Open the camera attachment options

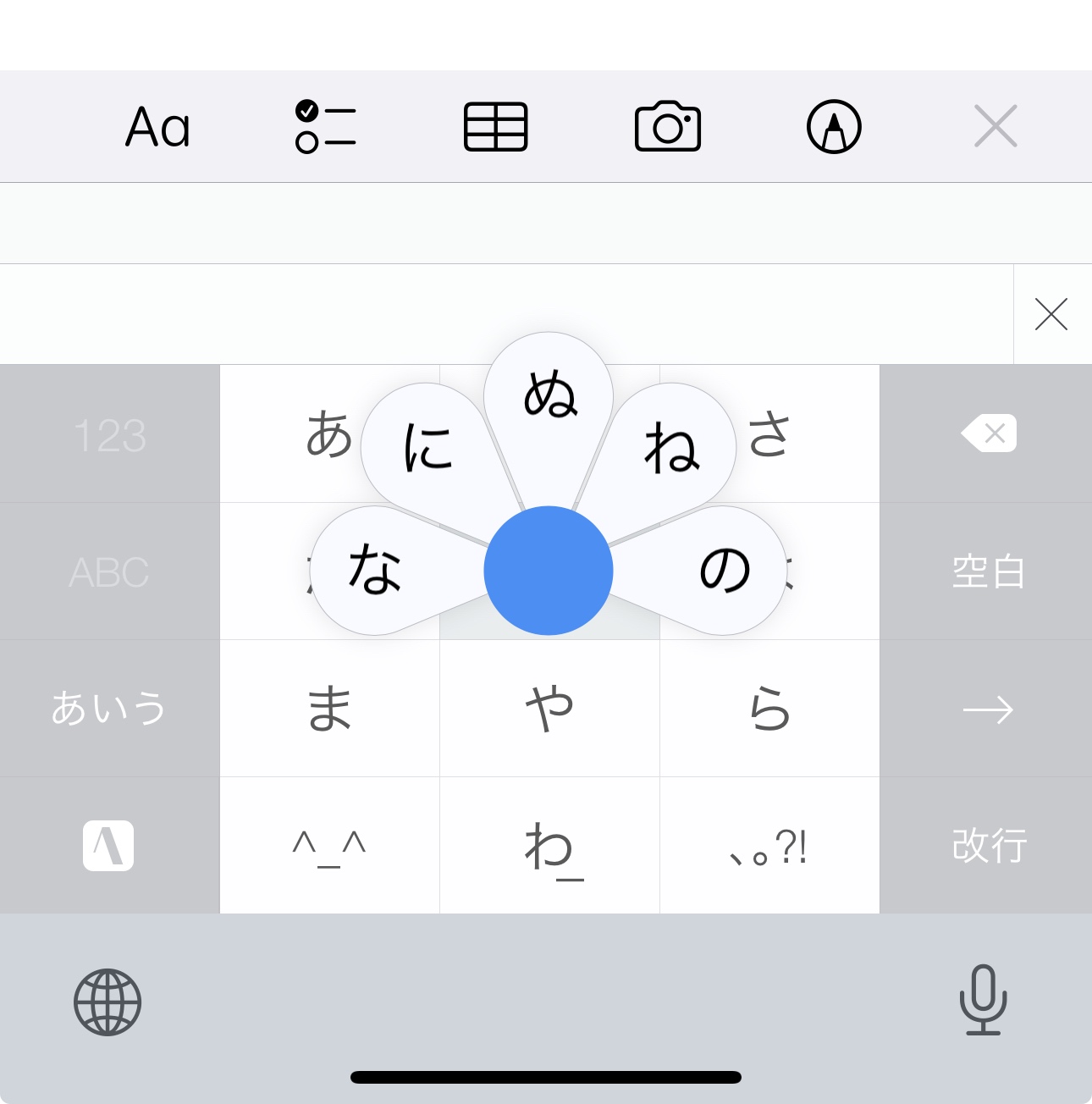tap(668, 126)
